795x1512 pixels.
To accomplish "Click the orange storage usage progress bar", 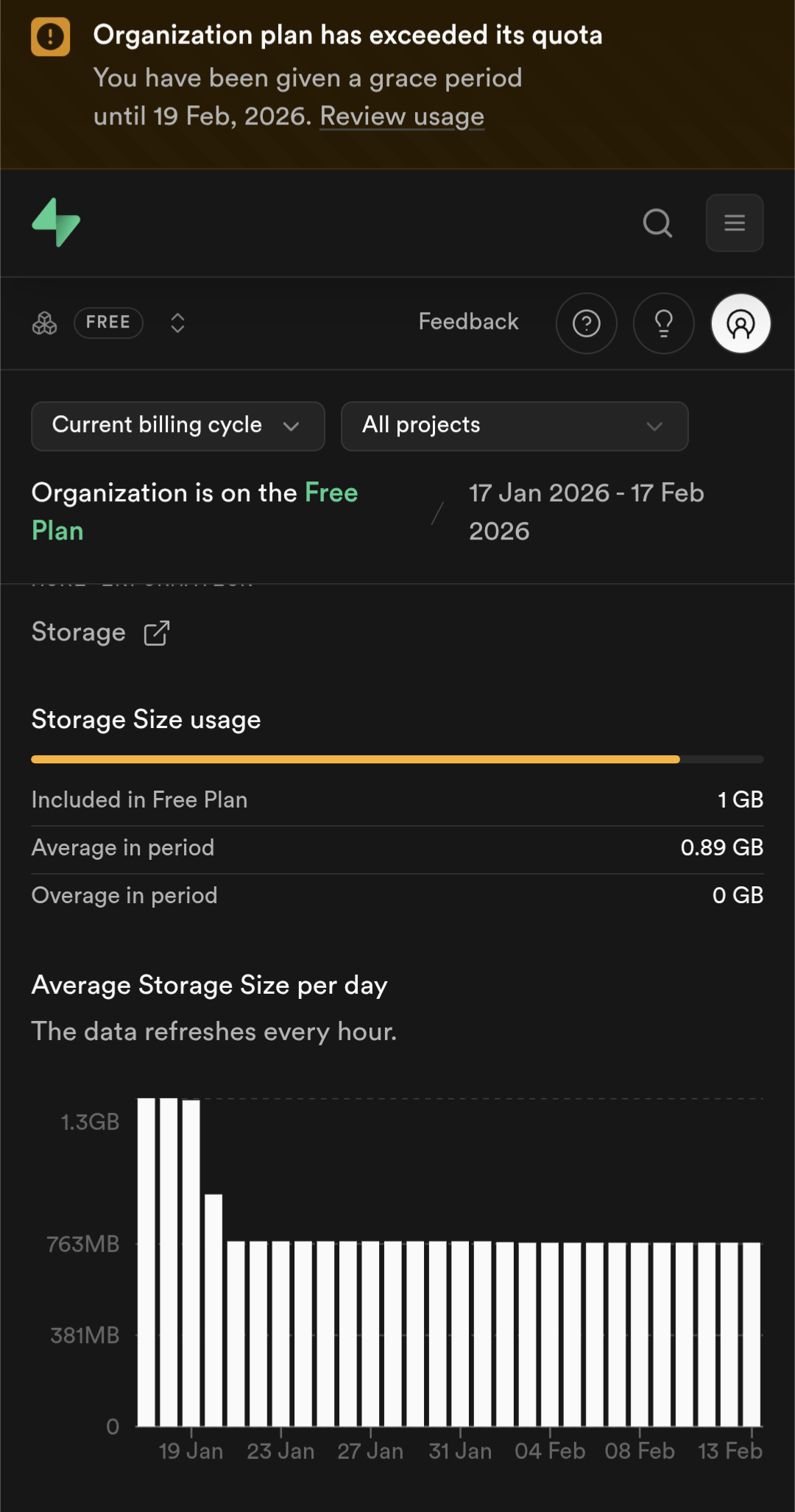I will pos(356,758).
